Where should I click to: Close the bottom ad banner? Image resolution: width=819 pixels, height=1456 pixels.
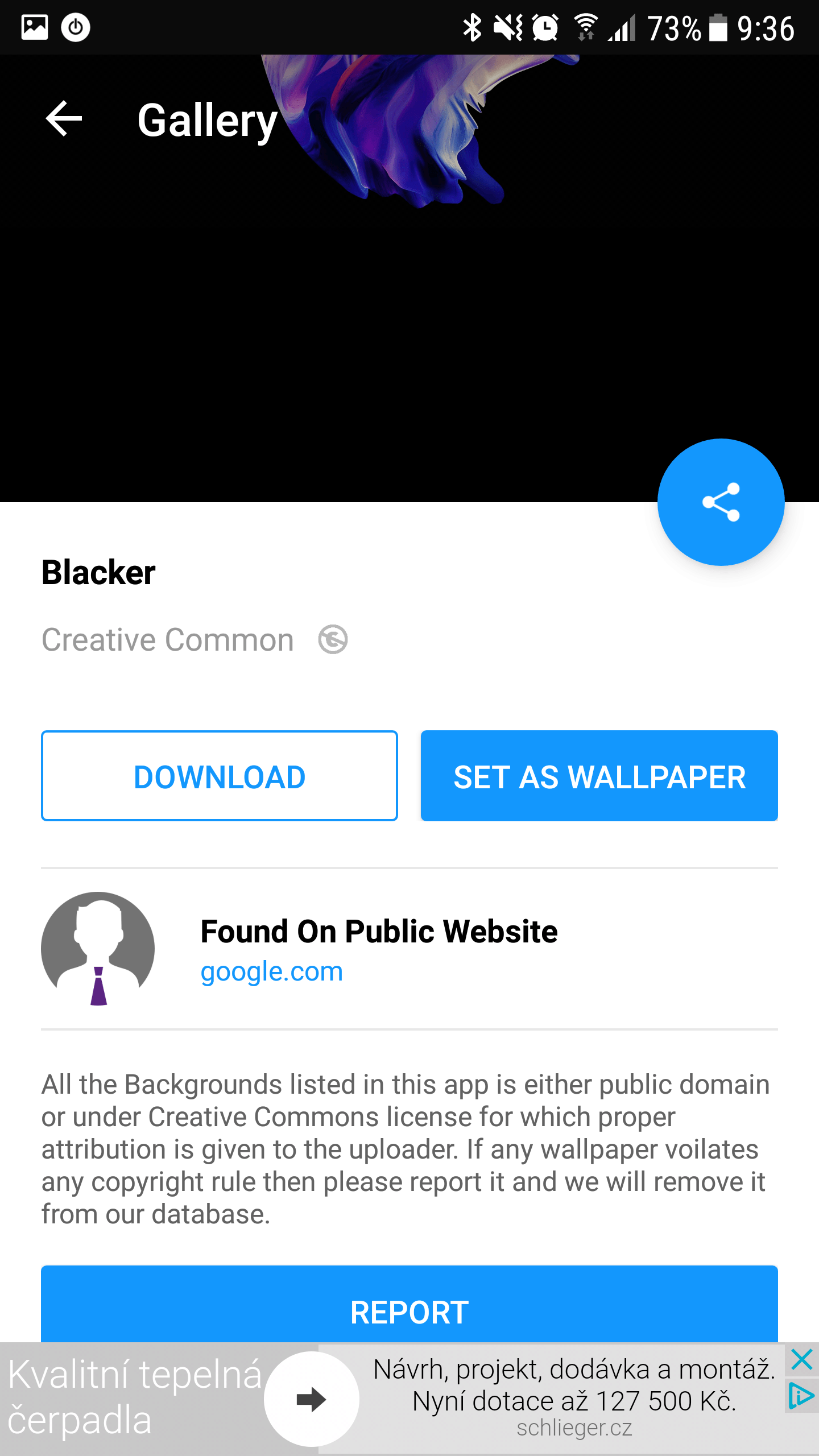tap(802, 1360)
